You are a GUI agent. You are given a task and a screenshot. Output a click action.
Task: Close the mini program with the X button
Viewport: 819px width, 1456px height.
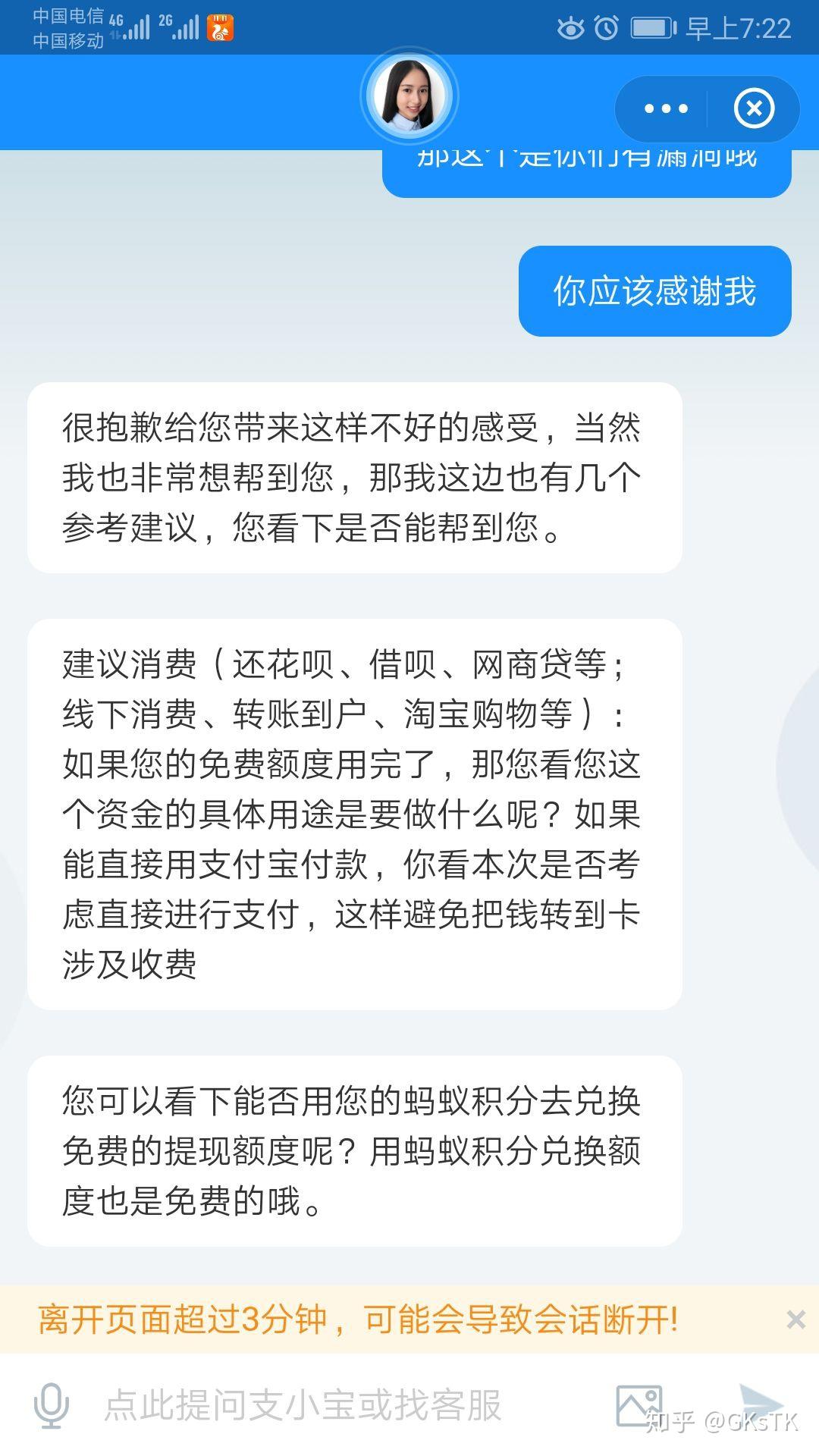[x=754, y=108]
